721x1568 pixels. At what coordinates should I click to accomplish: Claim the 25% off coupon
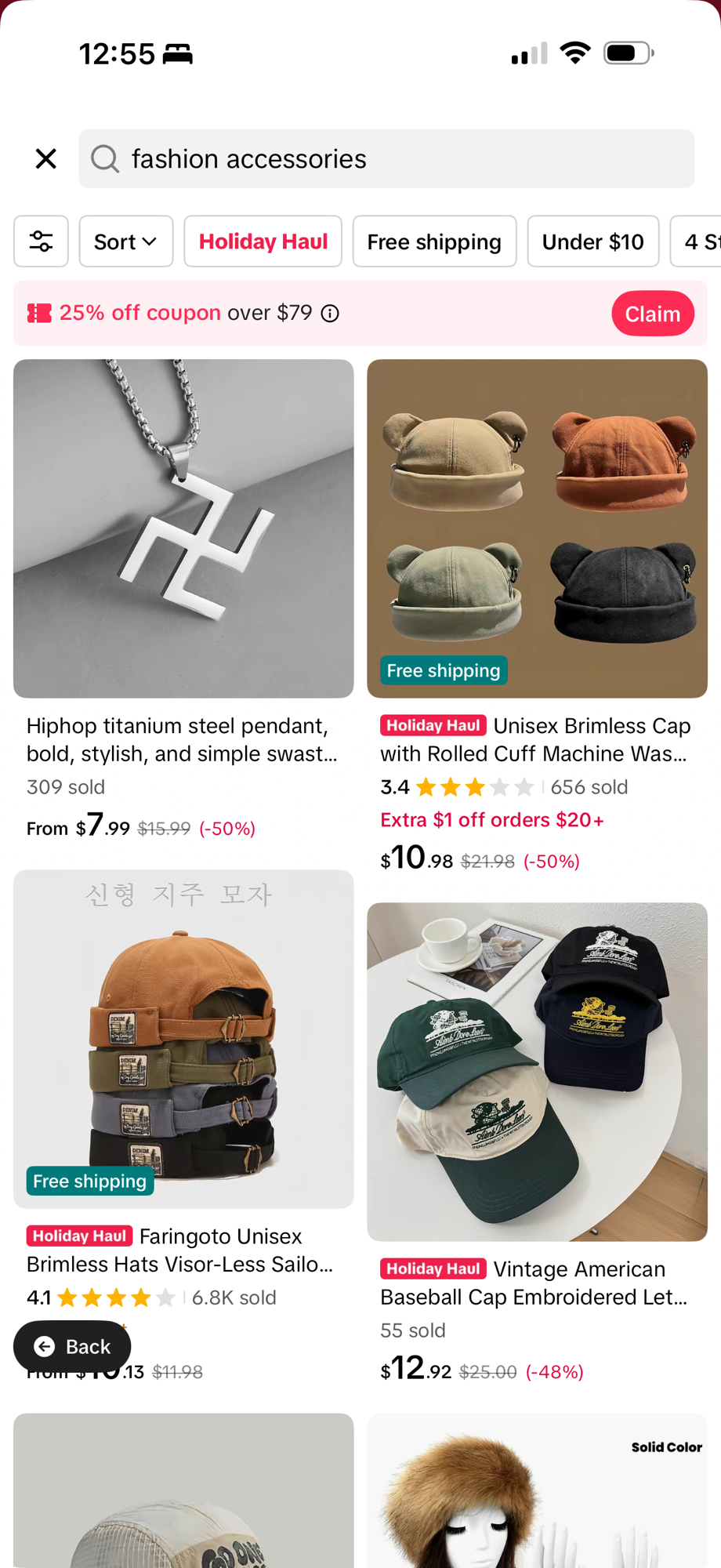(652, 314)
